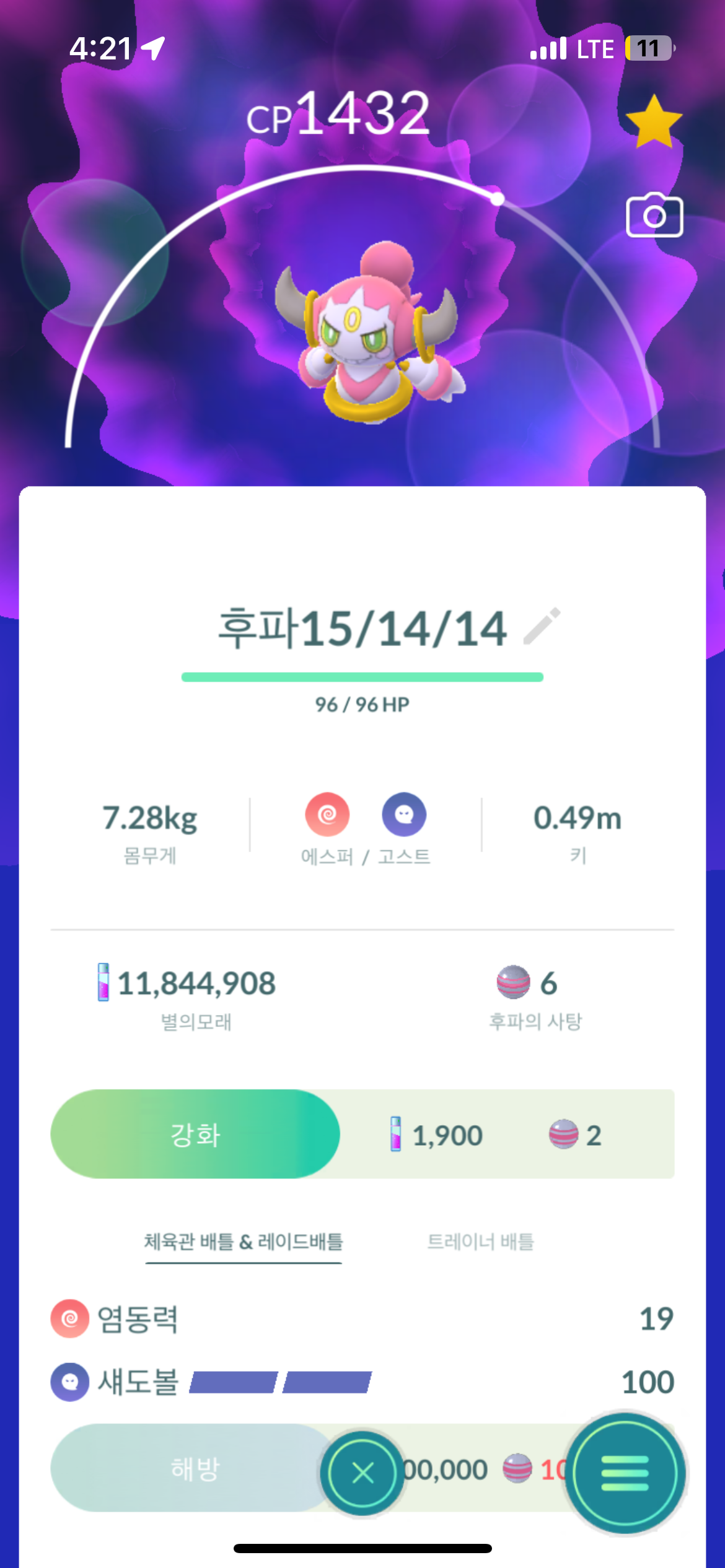Tap the 강화 power up button
Screen dimensions: 725x1568
[195, 1135]
